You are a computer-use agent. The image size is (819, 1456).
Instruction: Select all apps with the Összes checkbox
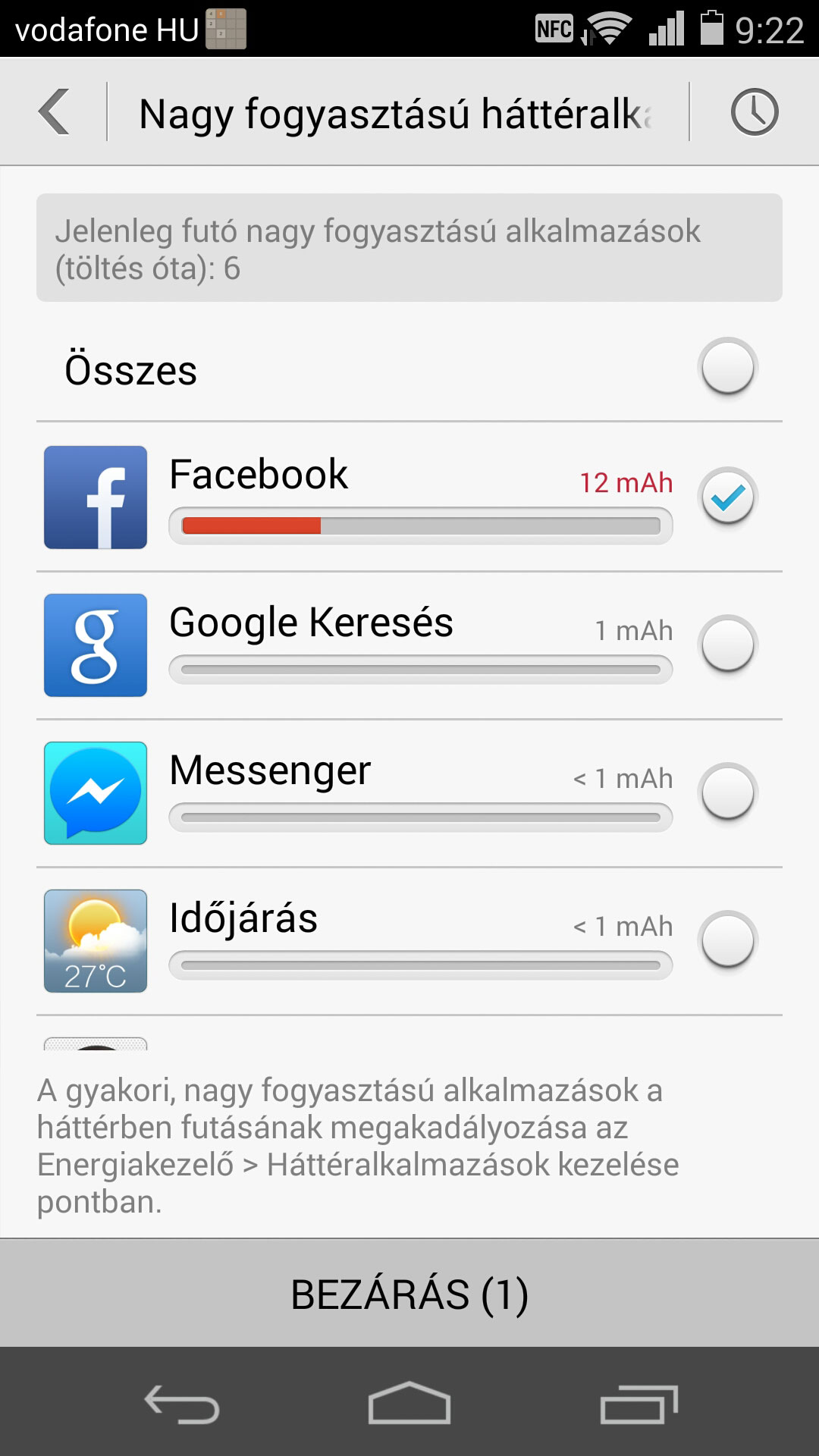click(728, 367)
